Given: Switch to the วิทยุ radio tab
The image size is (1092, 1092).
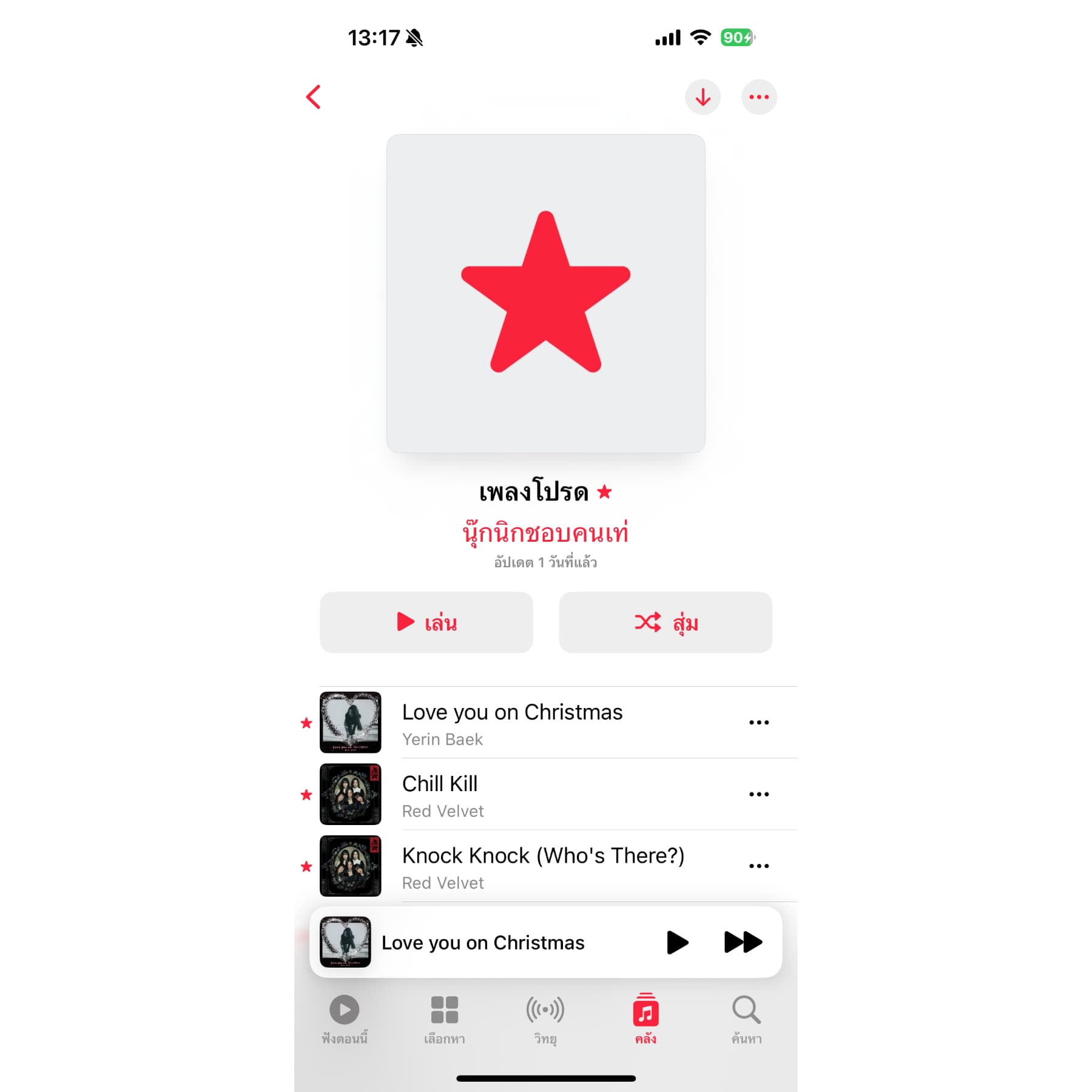Looking at the screenshot, I should (x=545, y=1019).
